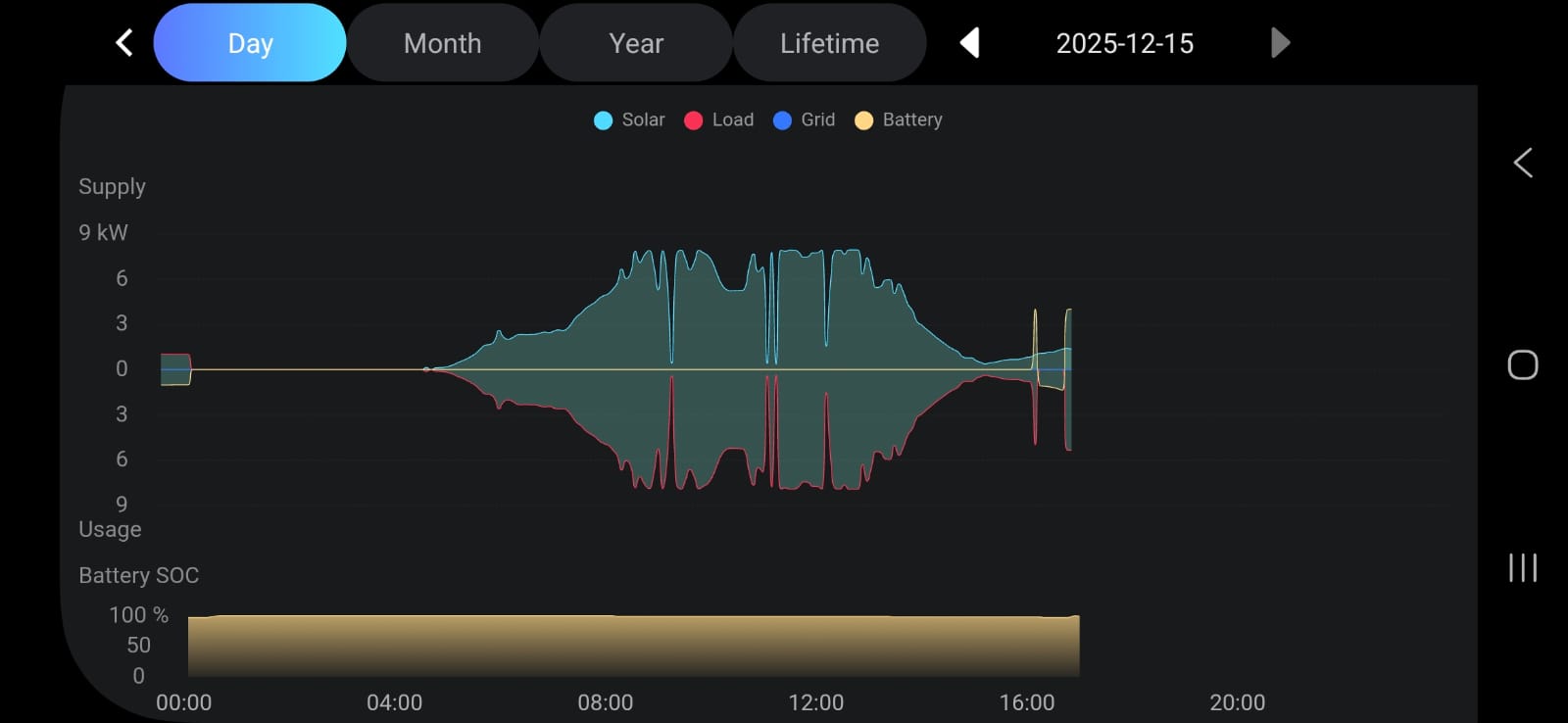Go back using the top-left arrow
The width and height of the screenshot is (1568, 723).
point(124,43)
